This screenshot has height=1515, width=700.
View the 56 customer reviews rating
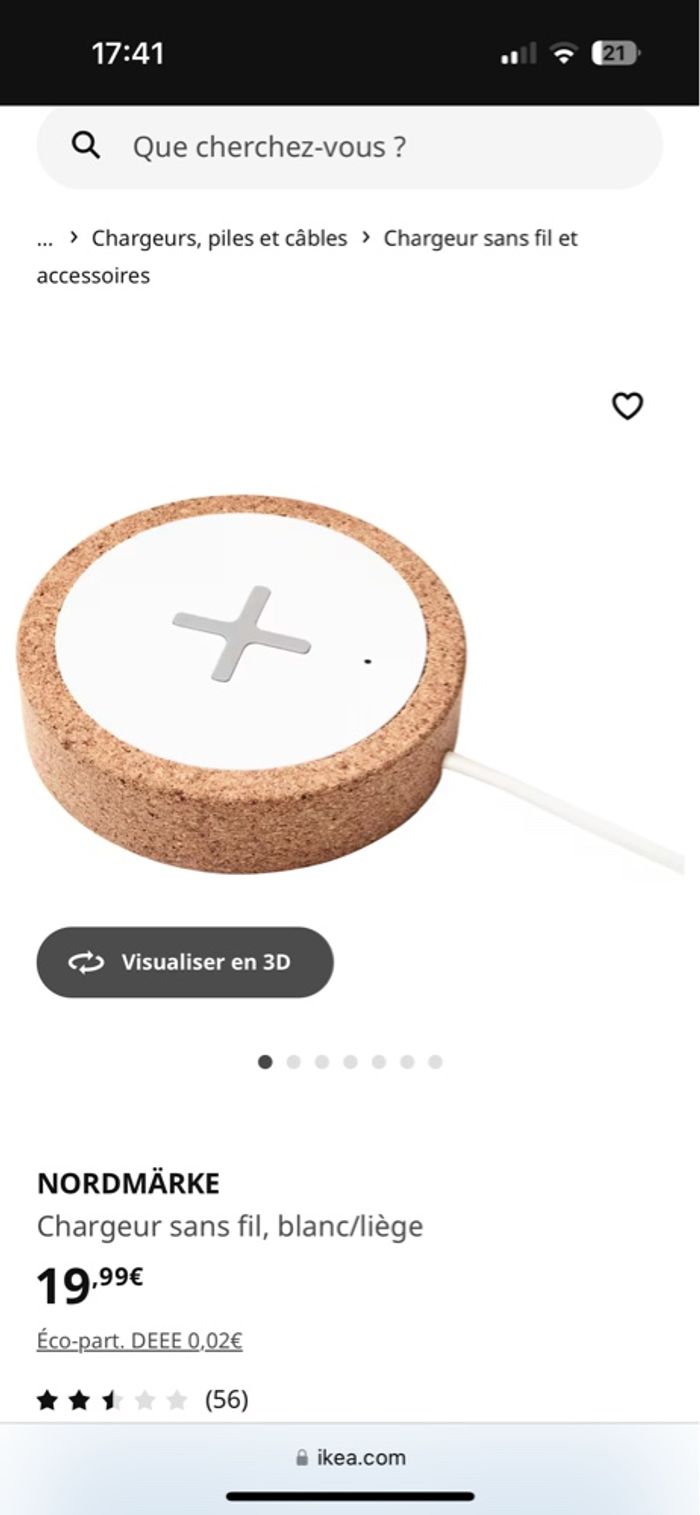142,1400
